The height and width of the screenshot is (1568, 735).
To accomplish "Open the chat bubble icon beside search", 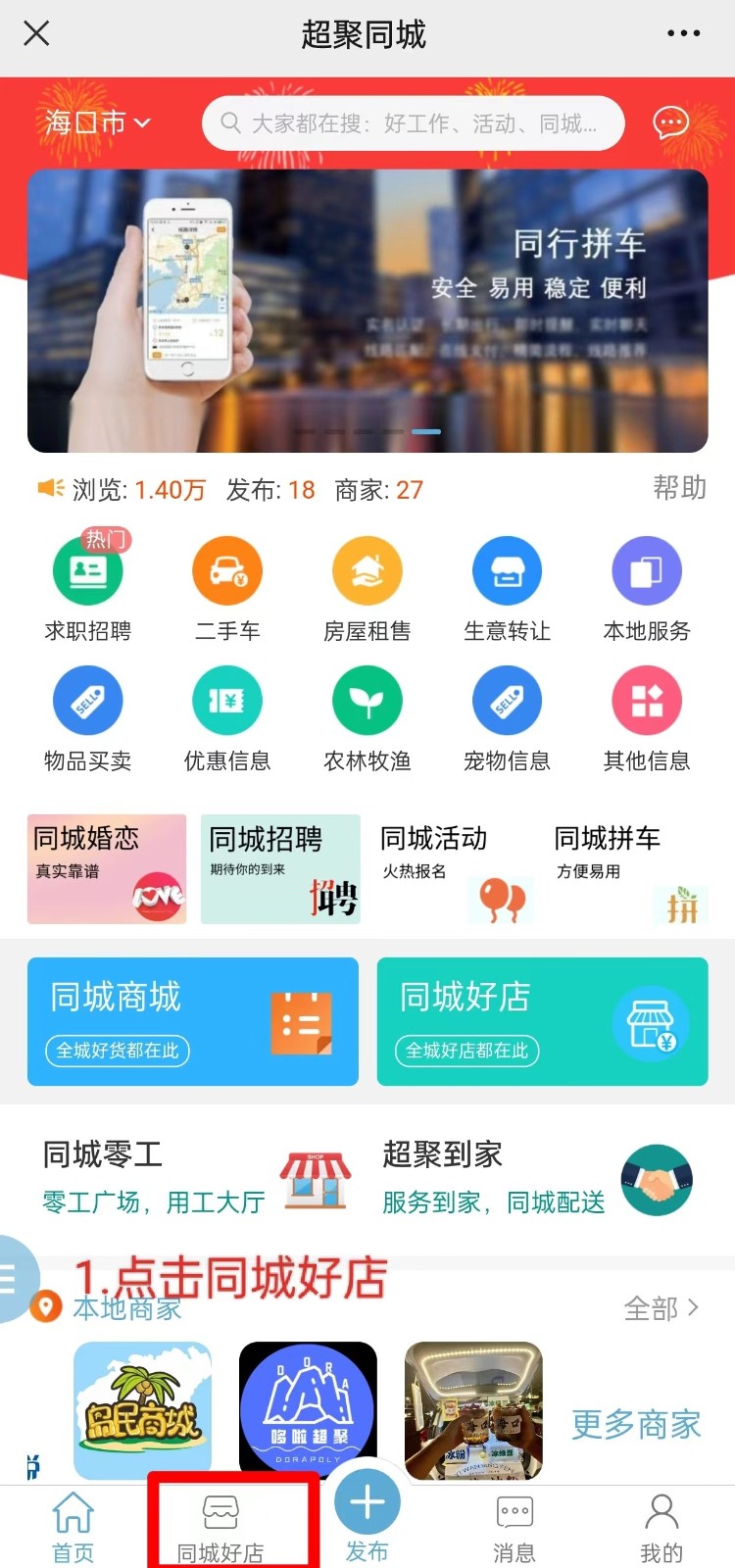I will click(x=671, y=123).
